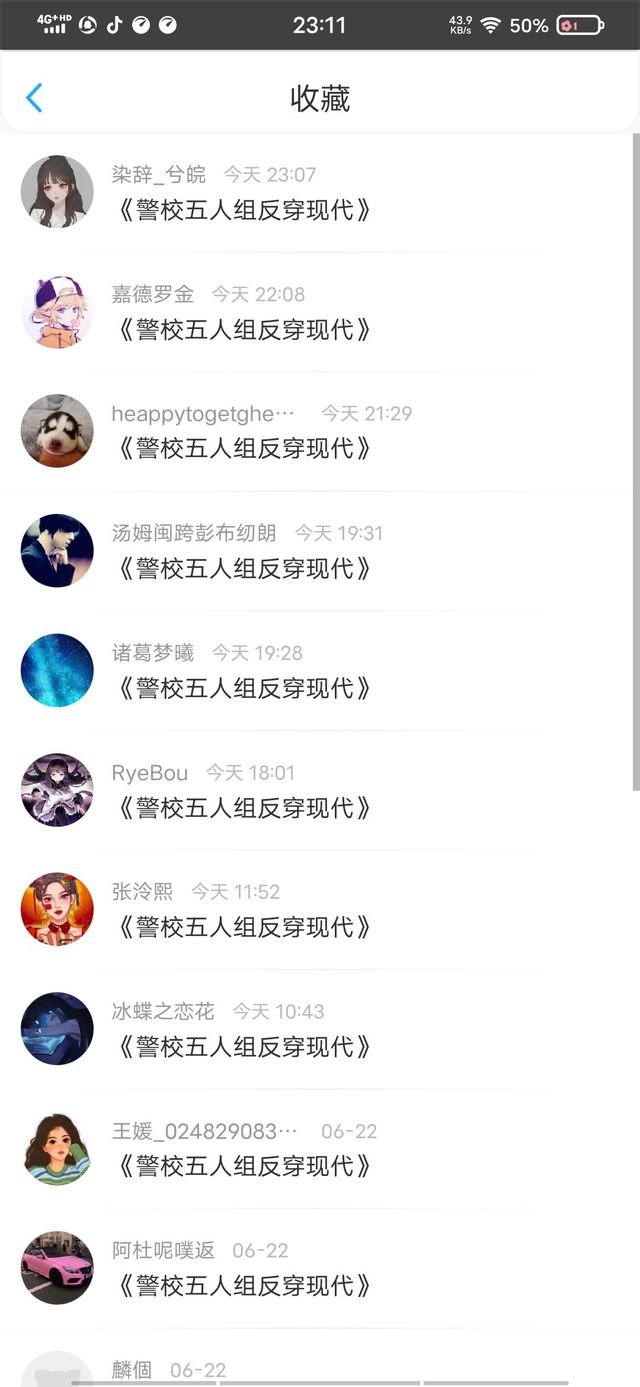Open the favorite entry from 冰蝶之恋花
This screenshot has height=1387, width=640.
[x=318, y=1029]
